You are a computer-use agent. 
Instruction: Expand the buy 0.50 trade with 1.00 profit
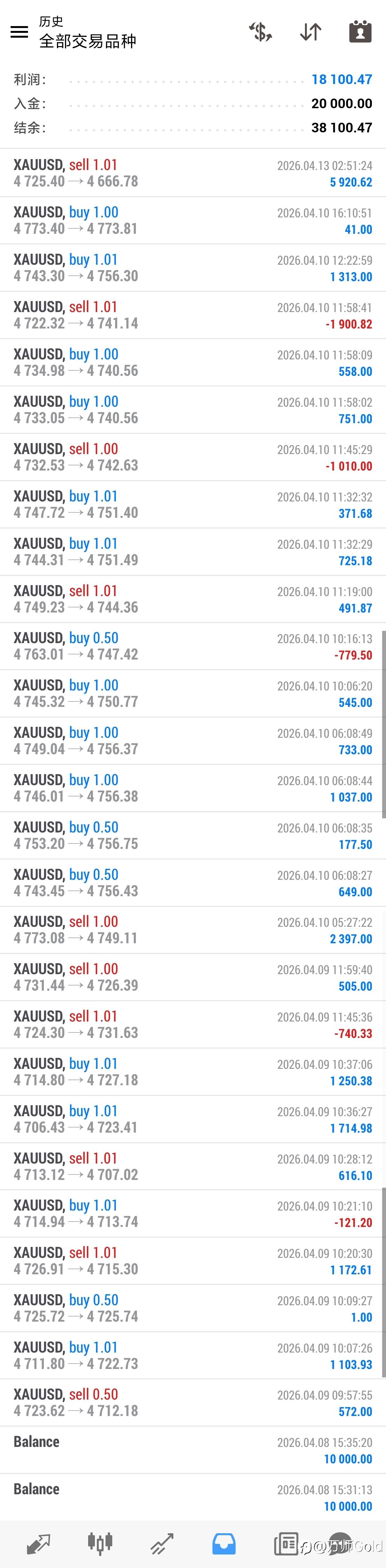(x=193, y=1309)
